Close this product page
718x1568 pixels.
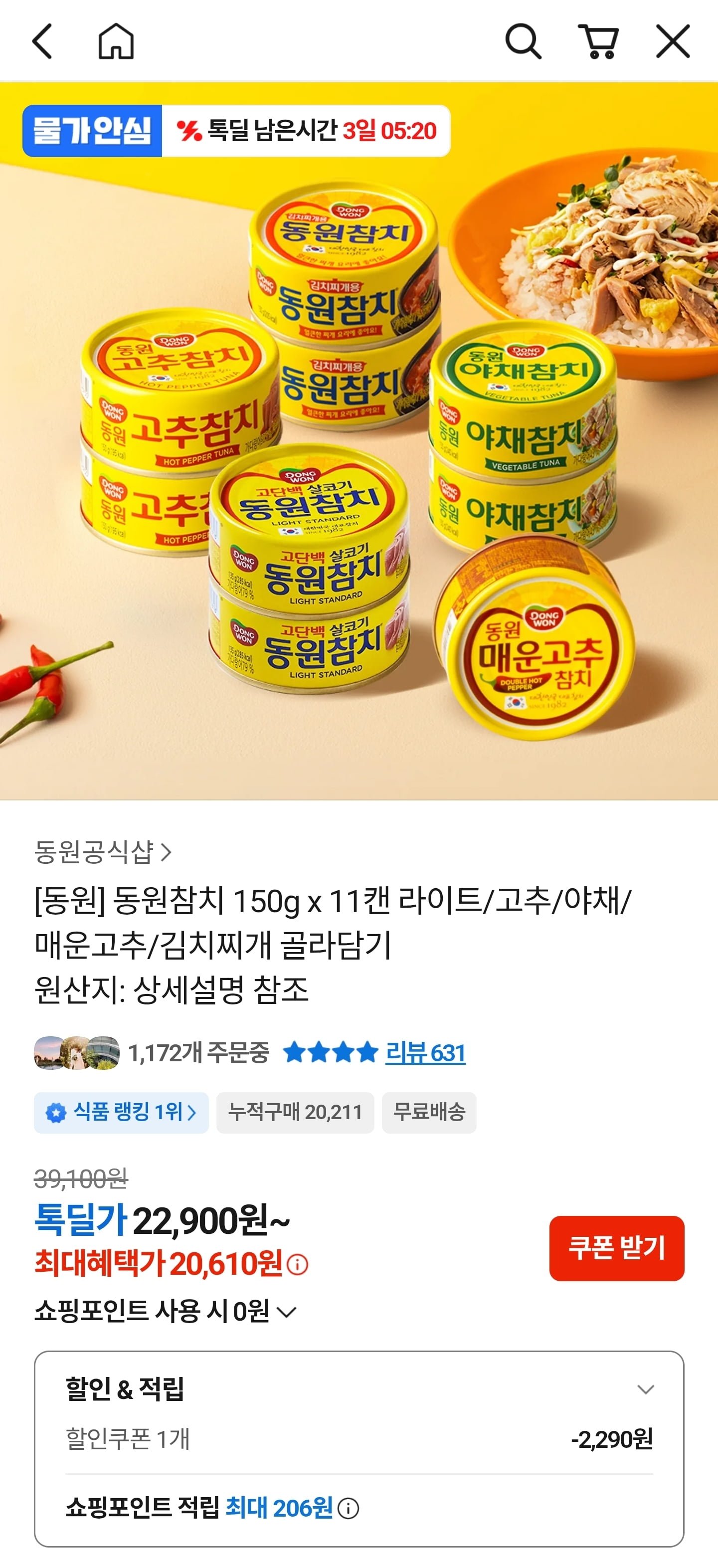(x=673, y=42)
